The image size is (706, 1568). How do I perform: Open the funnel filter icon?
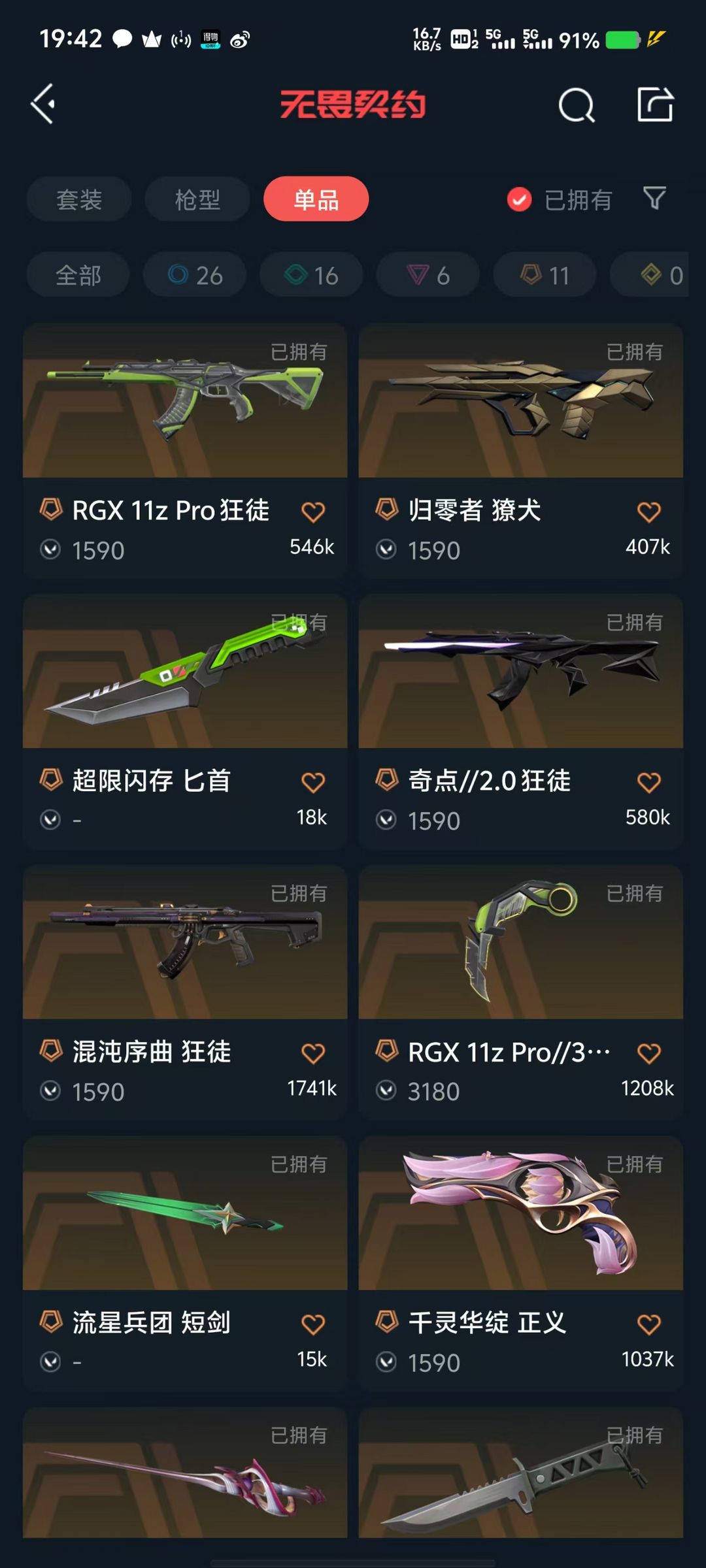(x=654, y=198)
